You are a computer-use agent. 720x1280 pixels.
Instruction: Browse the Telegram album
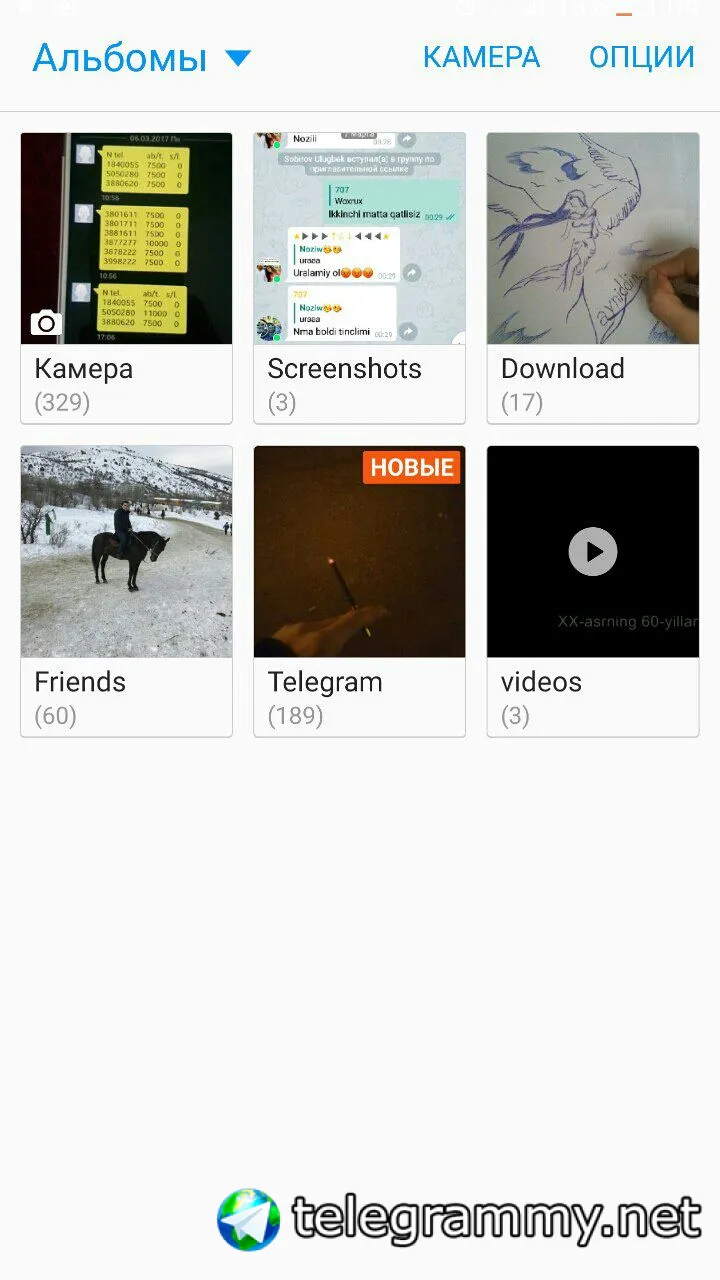(359, 589)
